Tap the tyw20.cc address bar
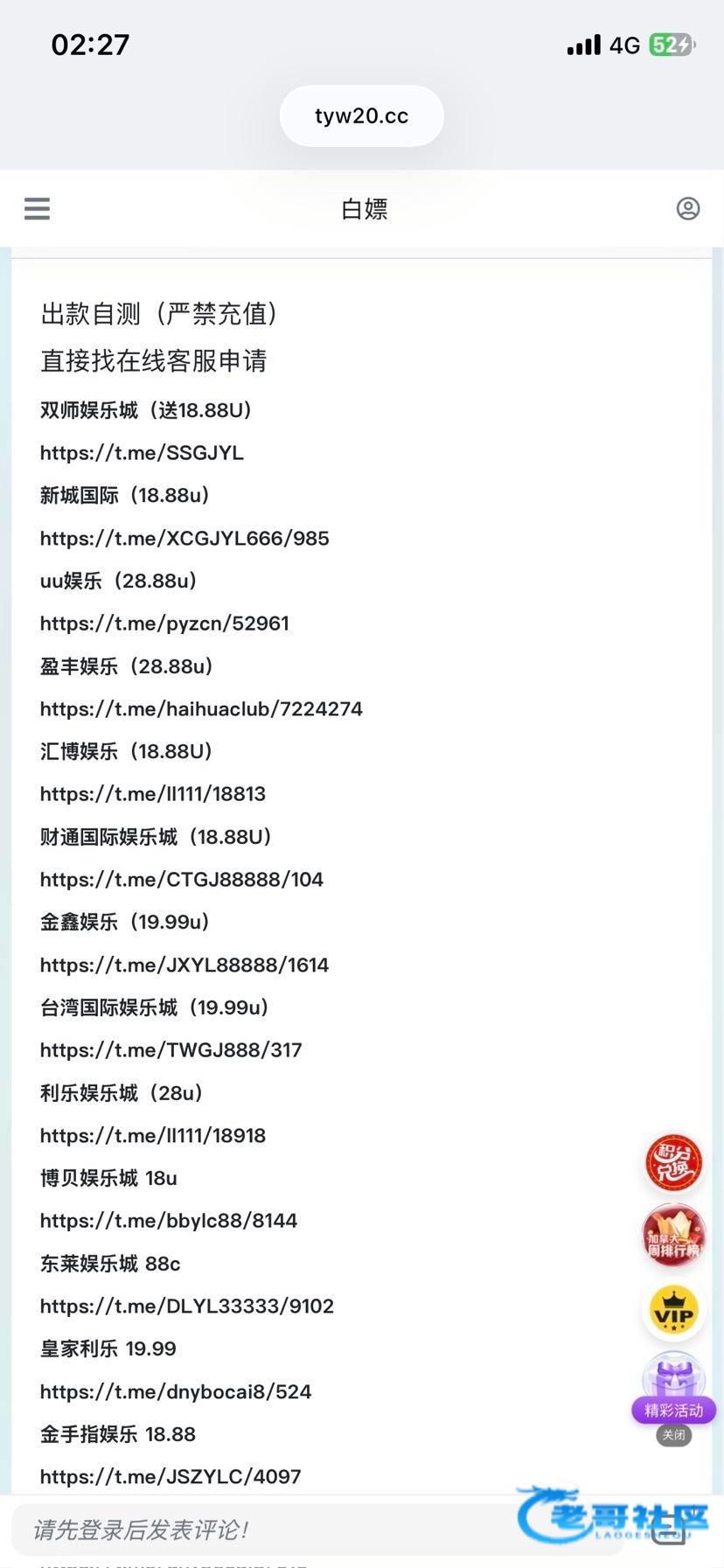This screenshot has height=1568, width=724. tap(361, 116)
